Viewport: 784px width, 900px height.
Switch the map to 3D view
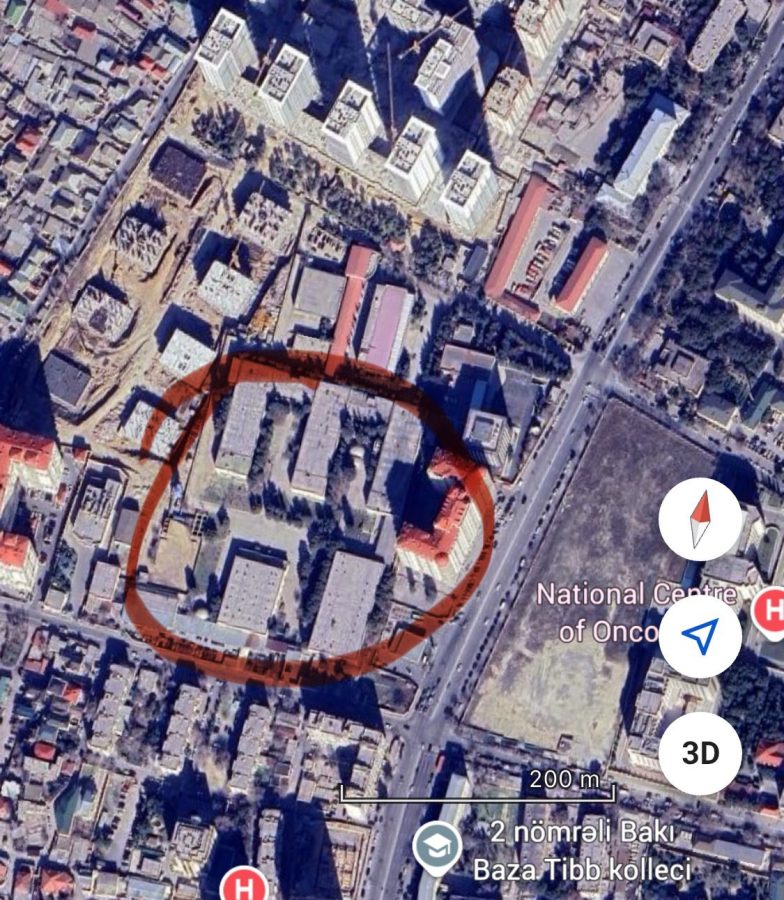point(700,753)
